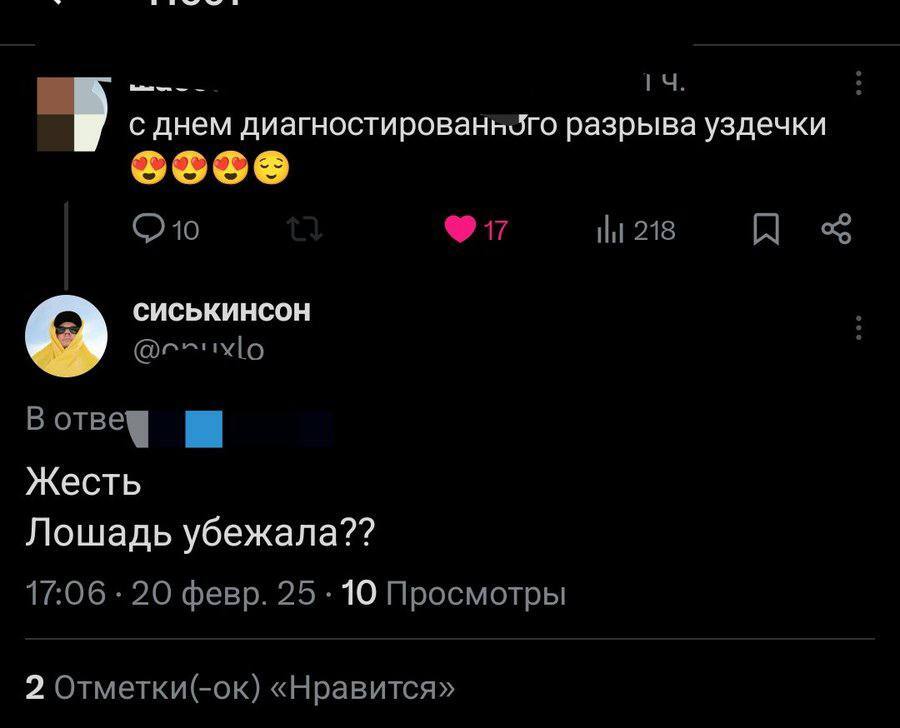The image size is (900, 728).
Task: Share the разрыва уздечки post
Action: (836, 230)
